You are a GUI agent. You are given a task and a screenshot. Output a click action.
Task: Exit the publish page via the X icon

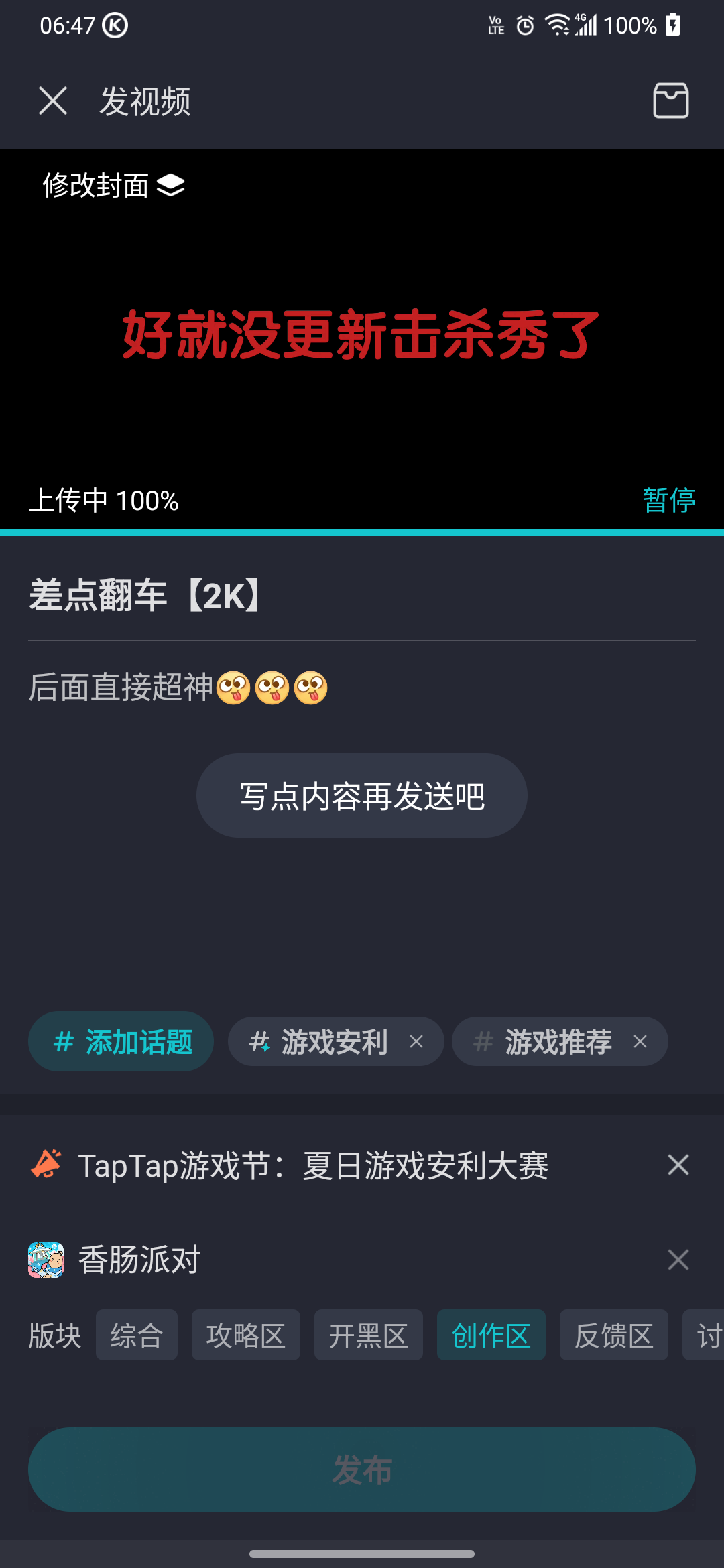tap(53, 101)
